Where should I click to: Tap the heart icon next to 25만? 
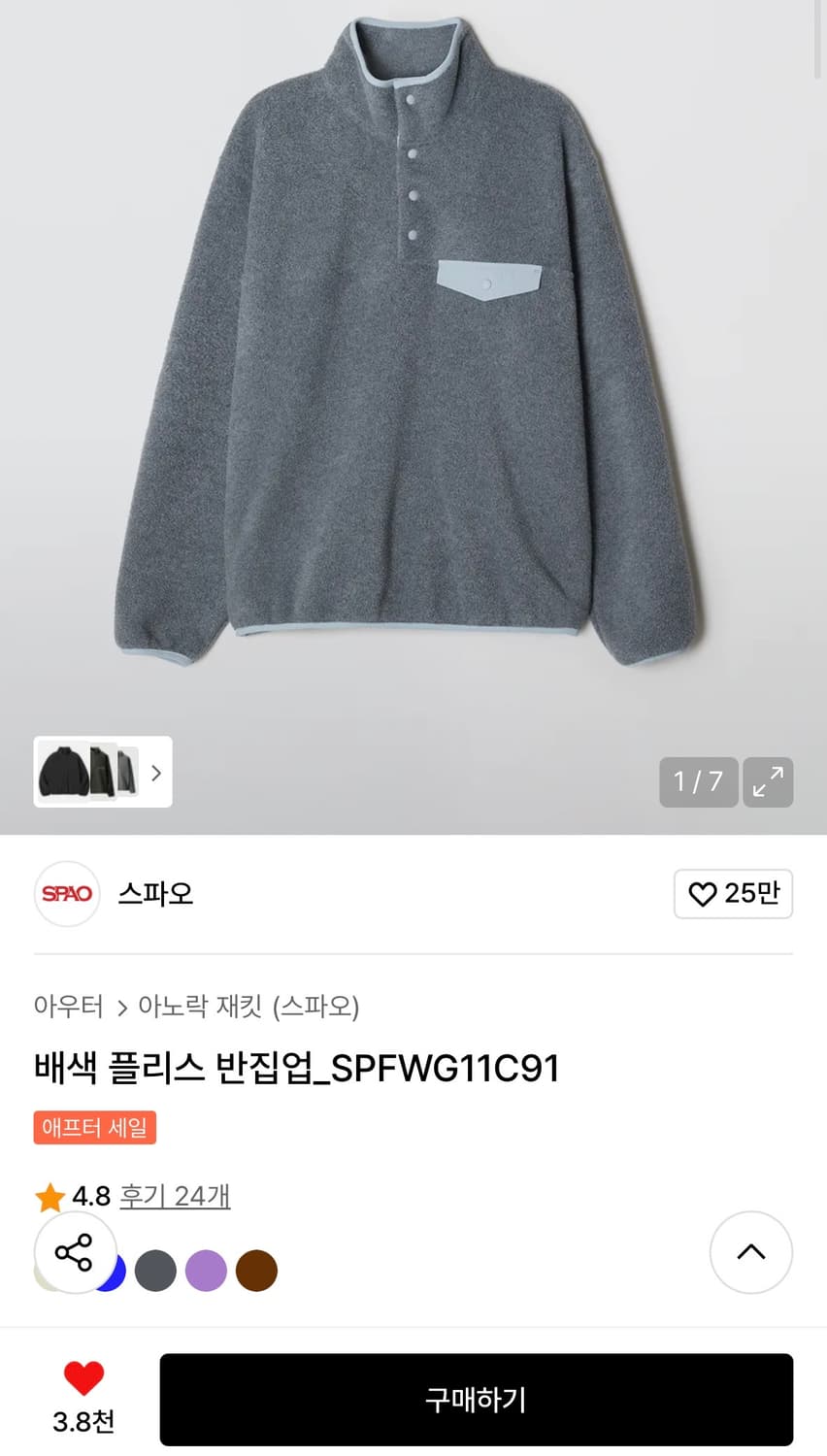click(702, 894)
